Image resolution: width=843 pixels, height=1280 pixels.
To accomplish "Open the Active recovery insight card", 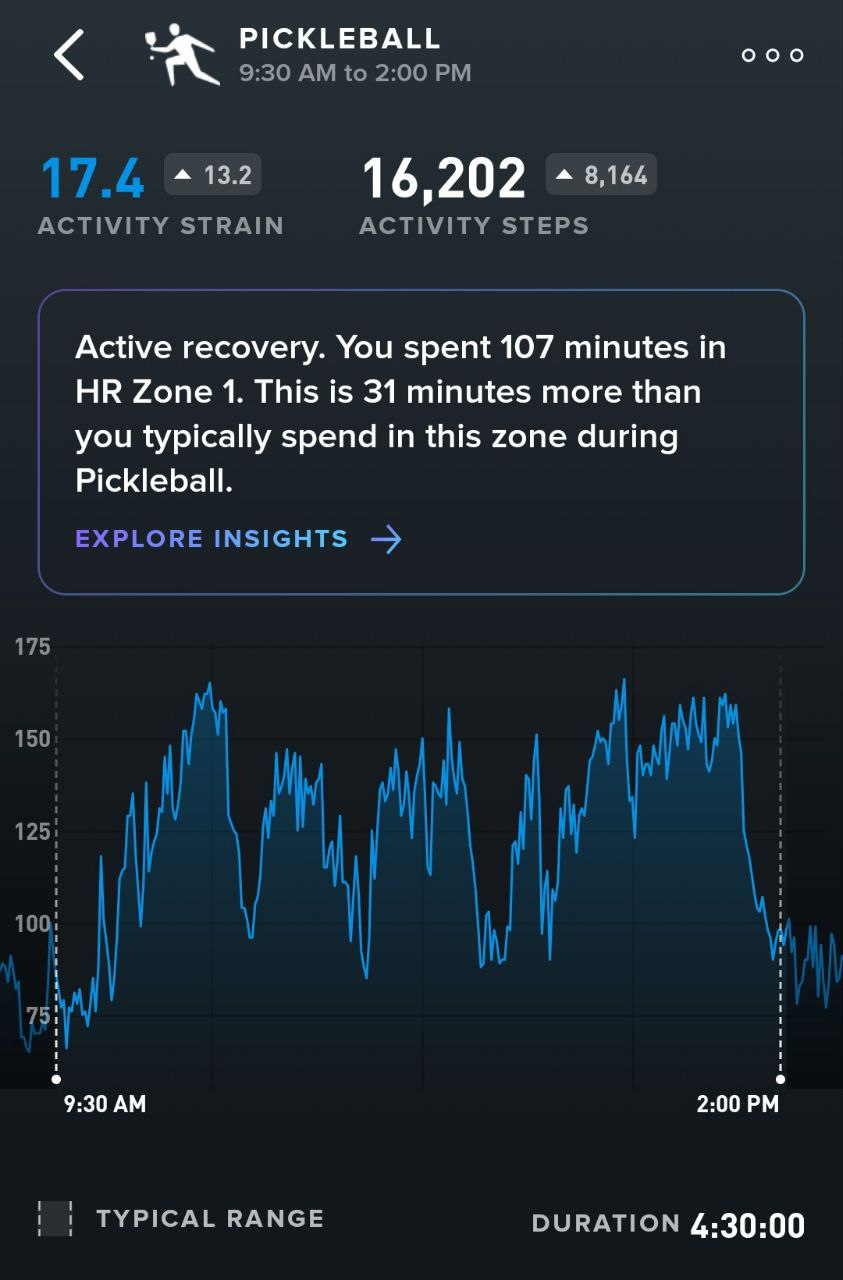I will click(420, 415).
